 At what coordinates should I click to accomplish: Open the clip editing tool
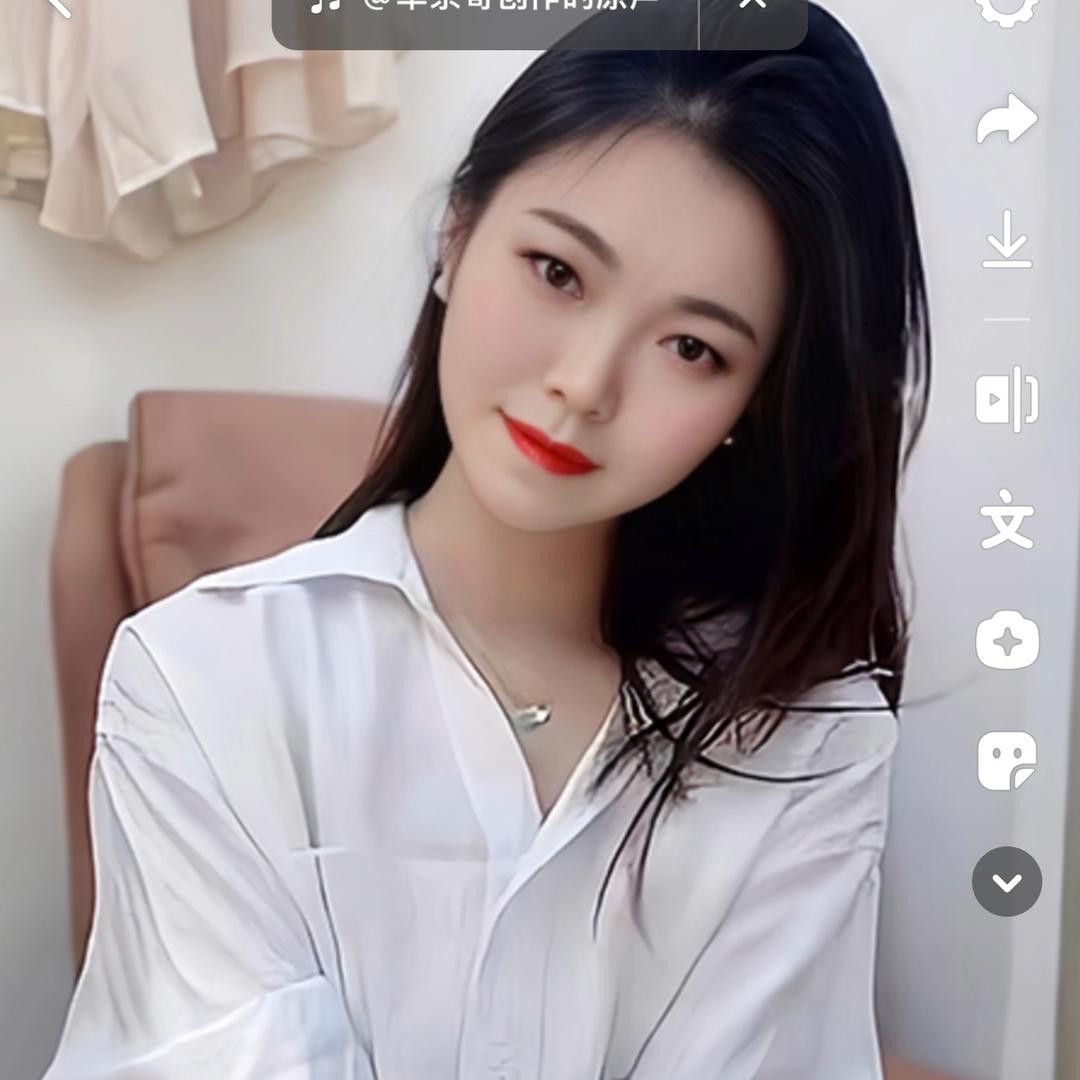click(1006, 400)
